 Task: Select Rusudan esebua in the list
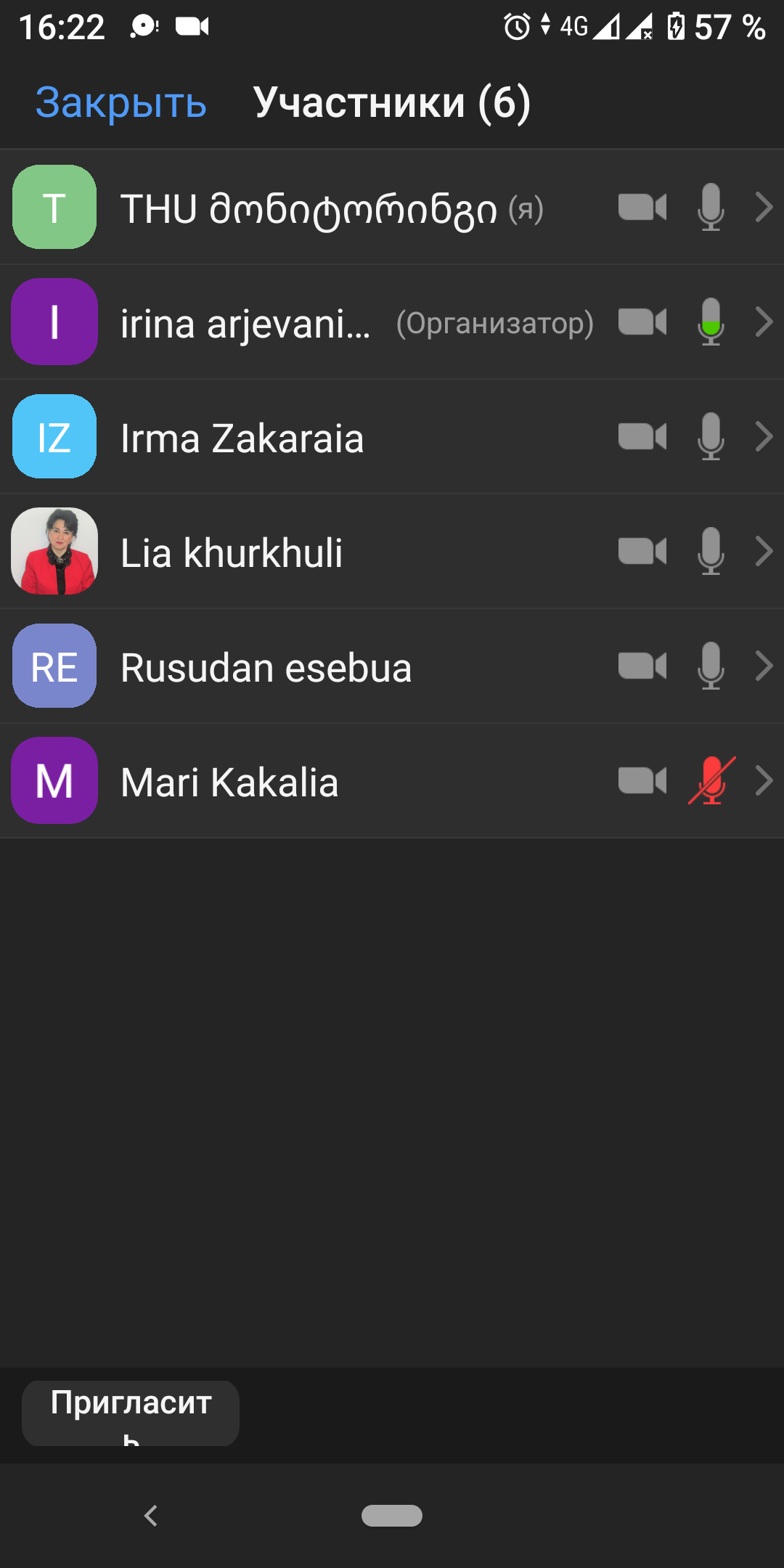(392, 666)
